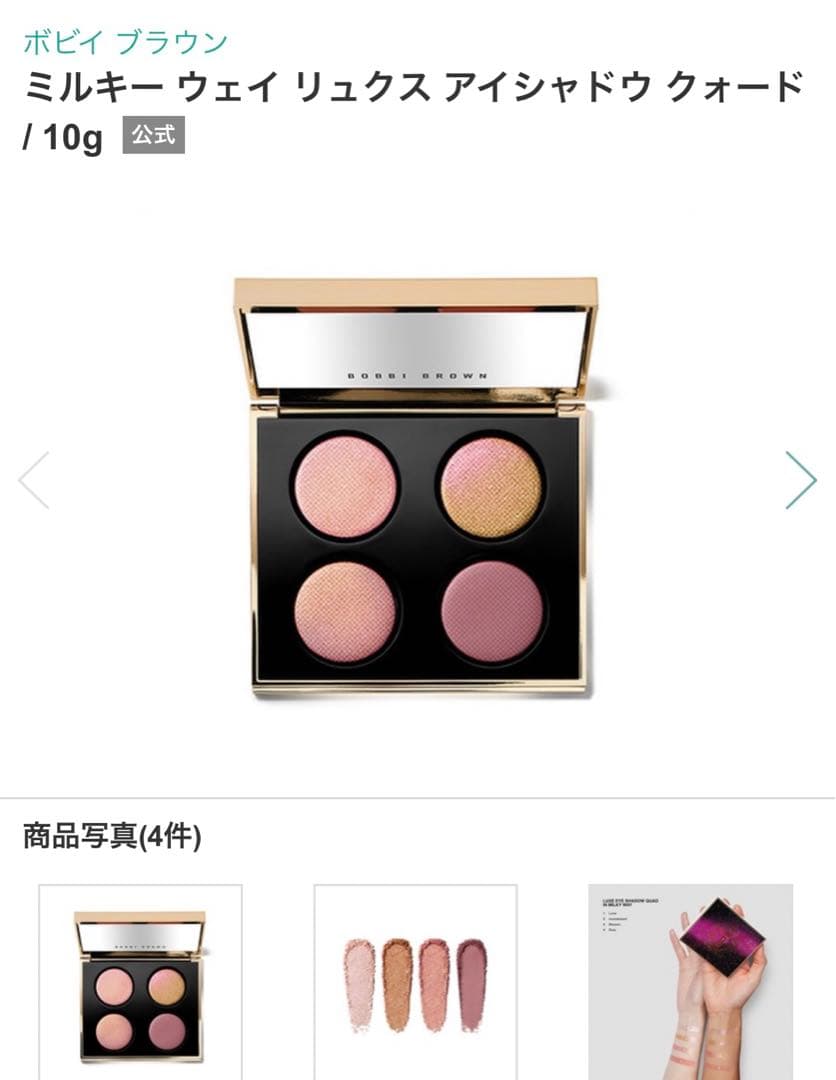
Task: Show the next product image
Action: tap(801, 480)
